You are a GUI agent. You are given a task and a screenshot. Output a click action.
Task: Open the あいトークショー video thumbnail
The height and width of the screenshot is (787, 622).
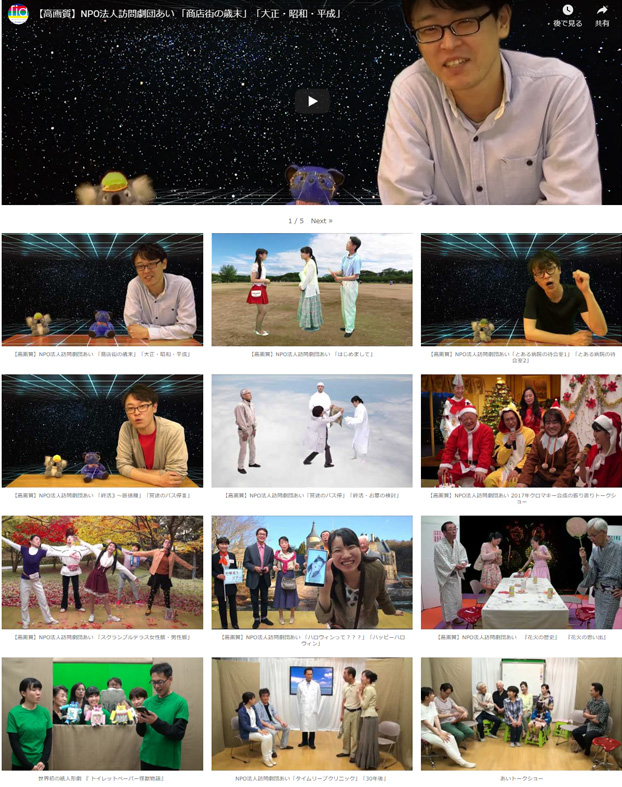pos(521,713)
